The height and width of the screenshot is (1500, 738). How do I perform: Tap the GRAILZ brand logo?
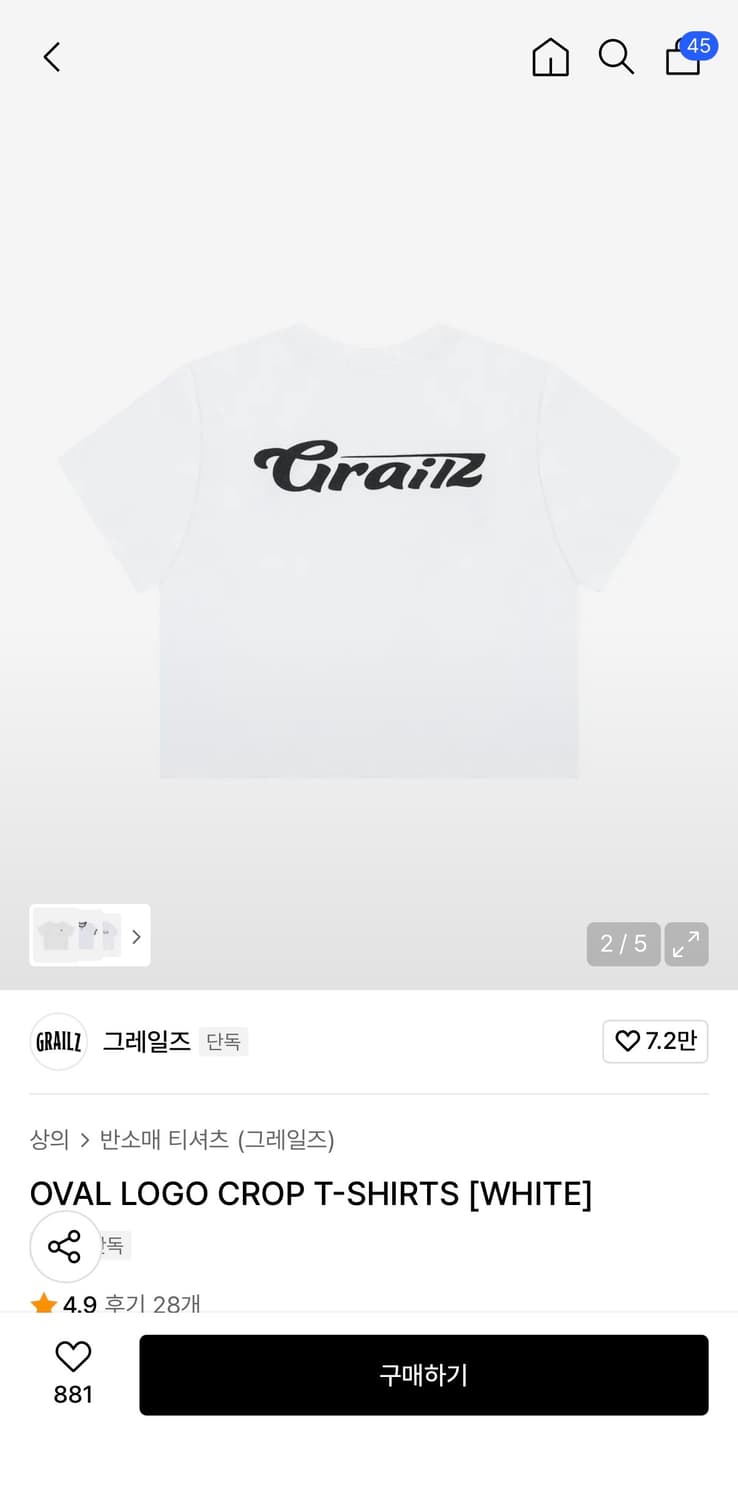tap(58, 1041)
